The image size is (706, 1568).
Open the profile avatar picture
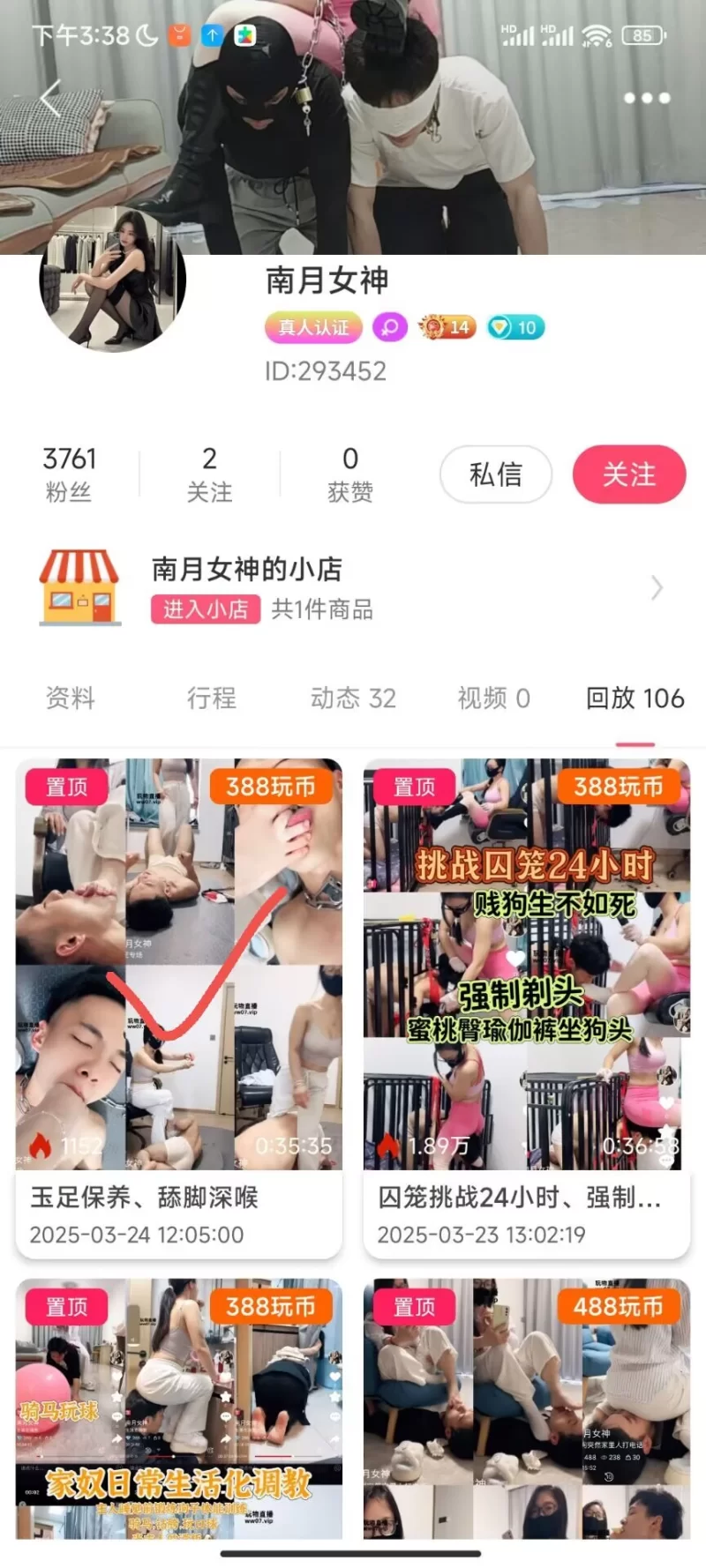click(x=113, y=280)
